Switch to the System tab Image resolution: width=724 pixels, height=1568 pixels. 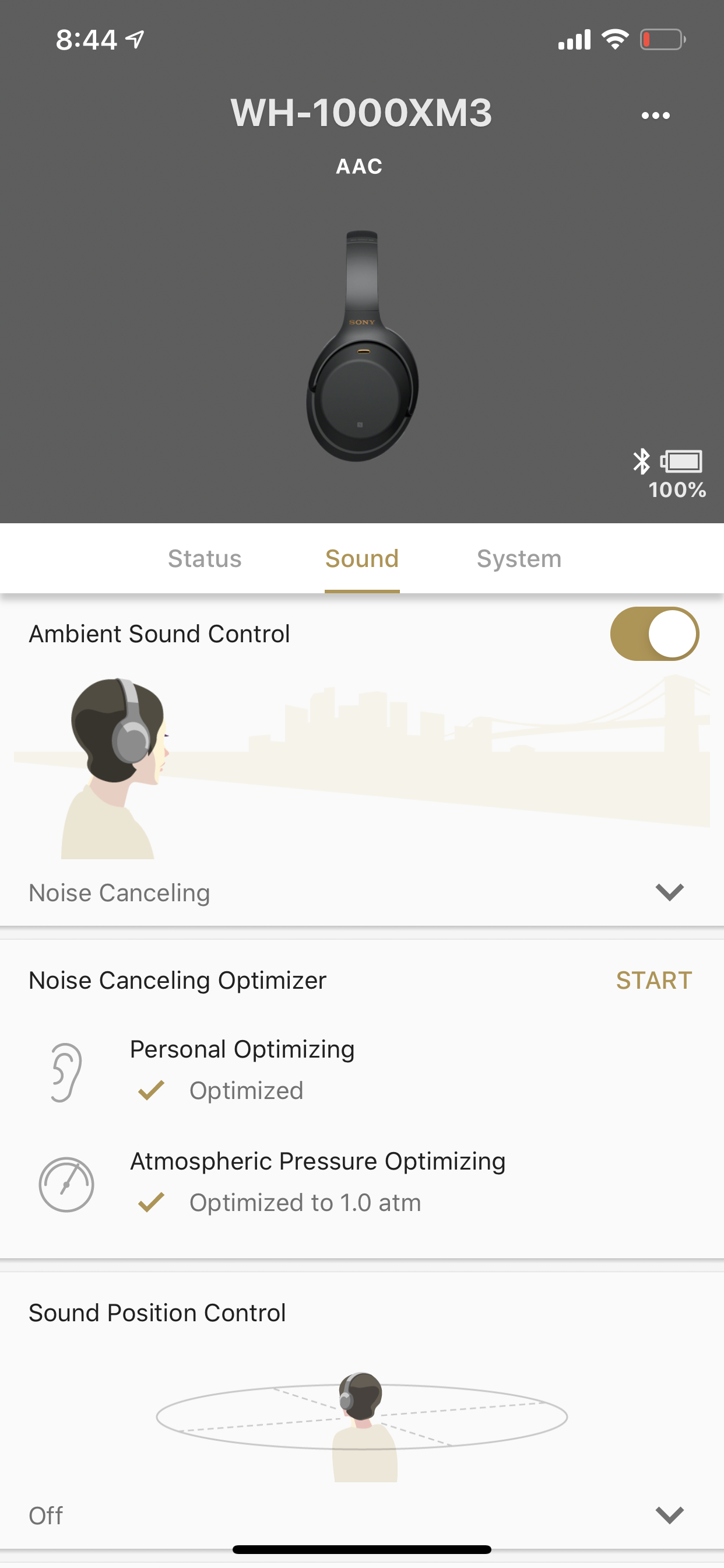point(519,559)
